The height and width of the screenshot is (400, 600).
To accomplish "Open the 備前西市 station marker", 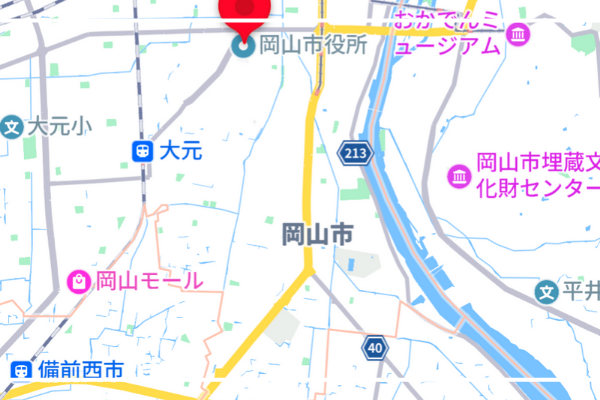I will pos(20,369).
